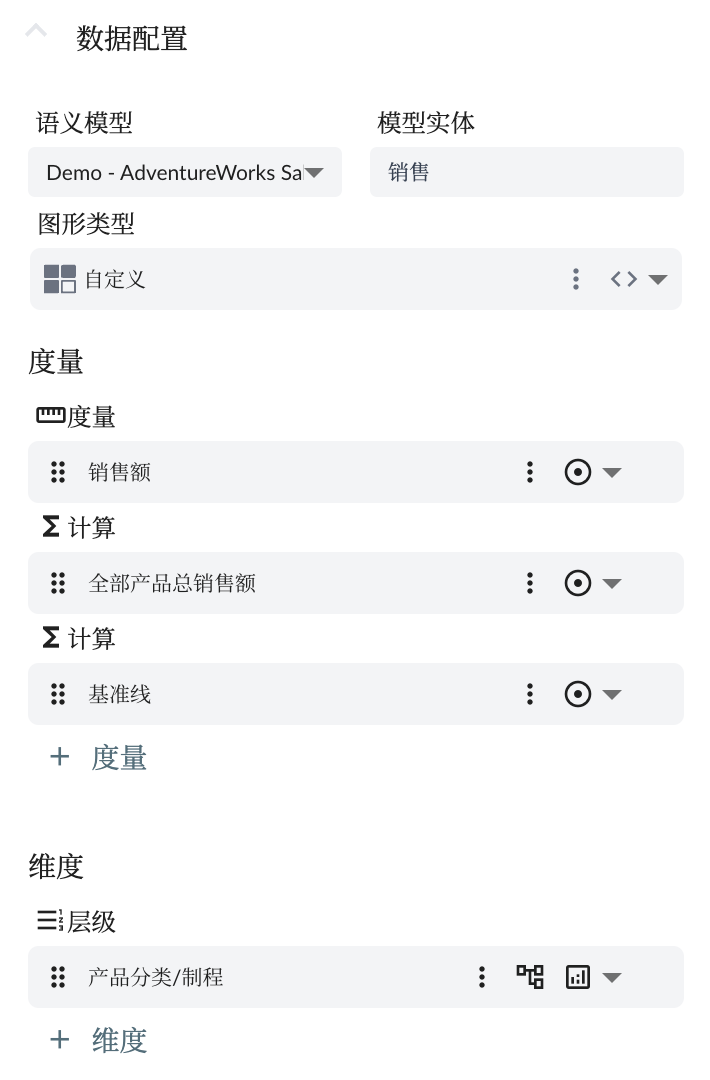Viewport: 710px width, 1080px height.
Task: Expand the dropdown arrow on 产品分类/制程 row
Action: coord(612,977)
